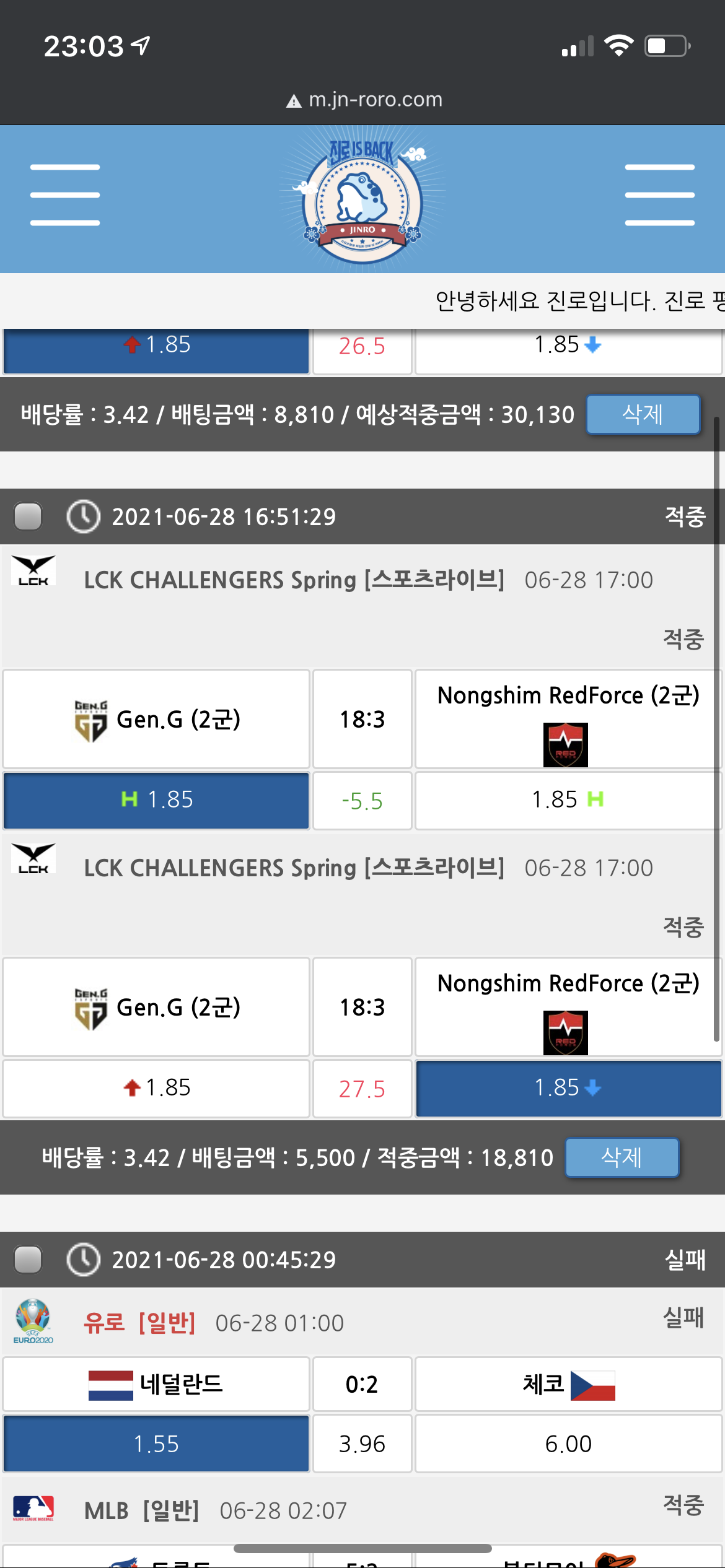Open the left hamburger menu
The width and height of the screenshot is (725, 1568).
coord(65,195)
